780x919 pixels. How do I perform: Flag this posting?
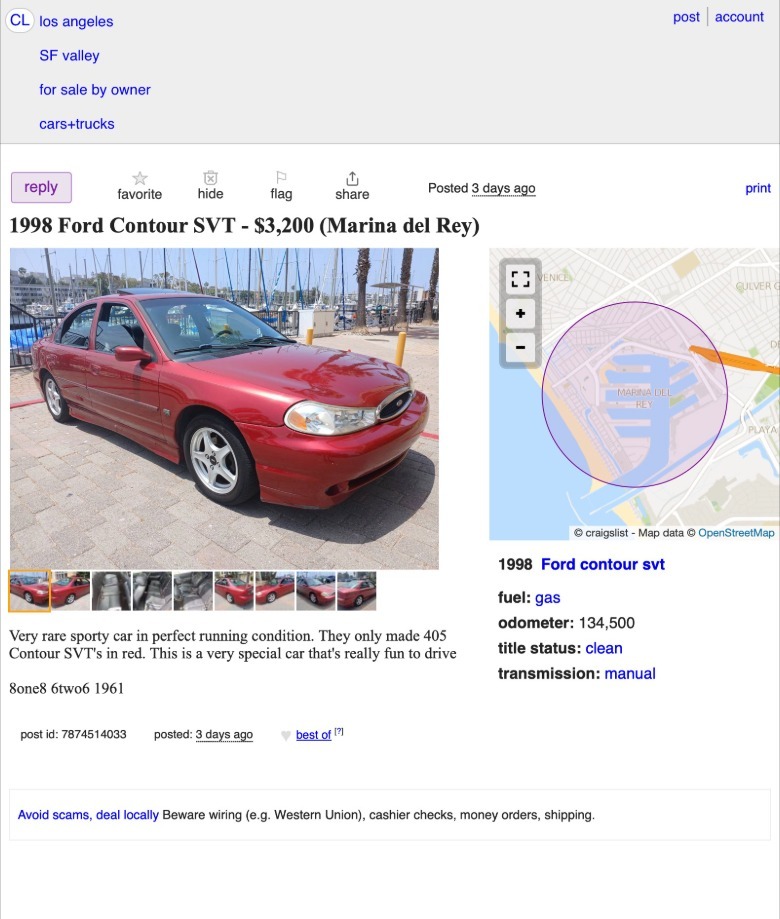tap(281, 186)
